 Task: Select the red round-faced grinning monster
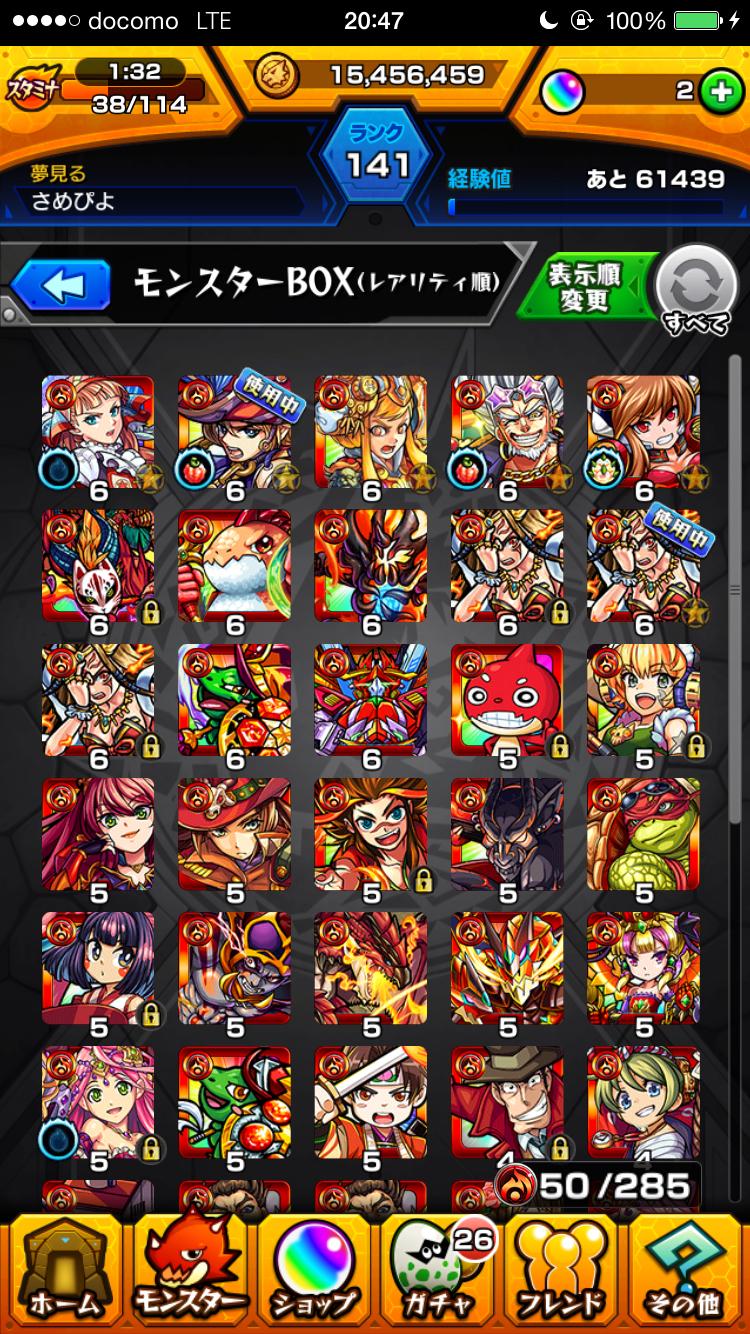[x=507, y=700]
